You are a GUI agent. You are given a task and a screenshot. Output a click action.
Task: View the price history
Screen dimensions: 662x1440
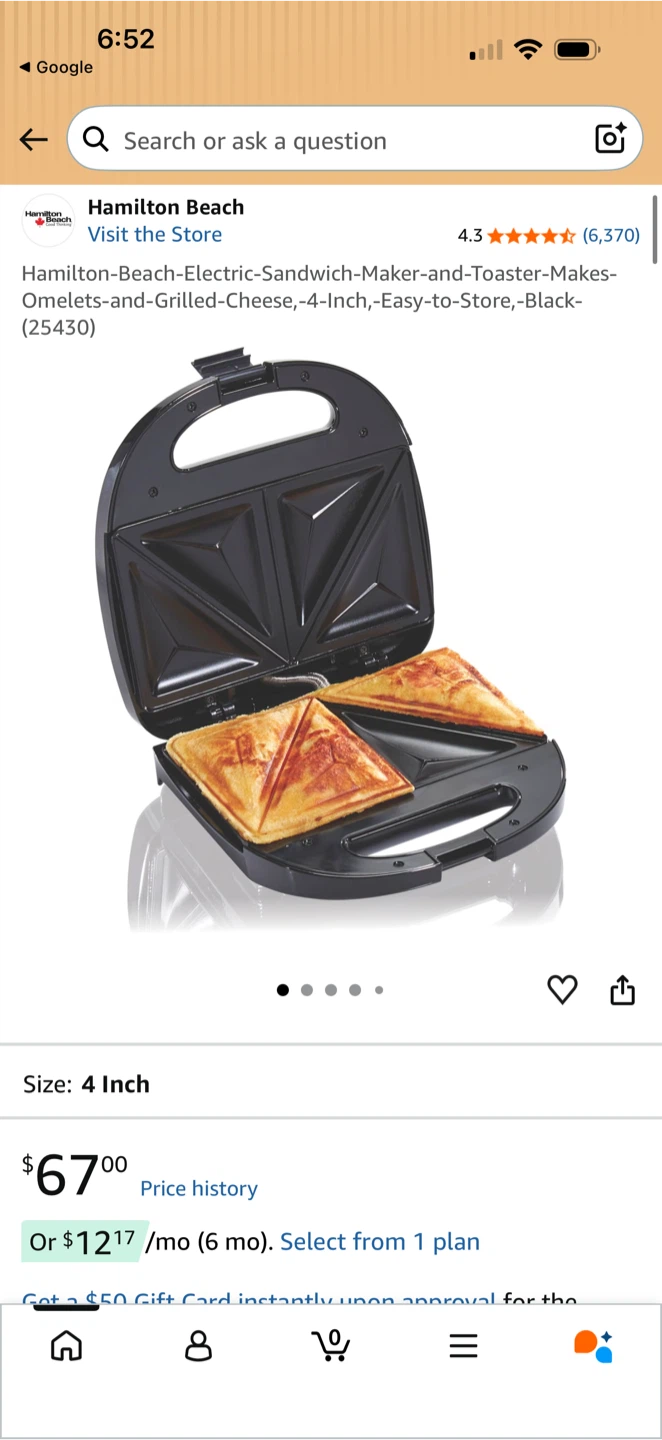tap(199, 1188)
